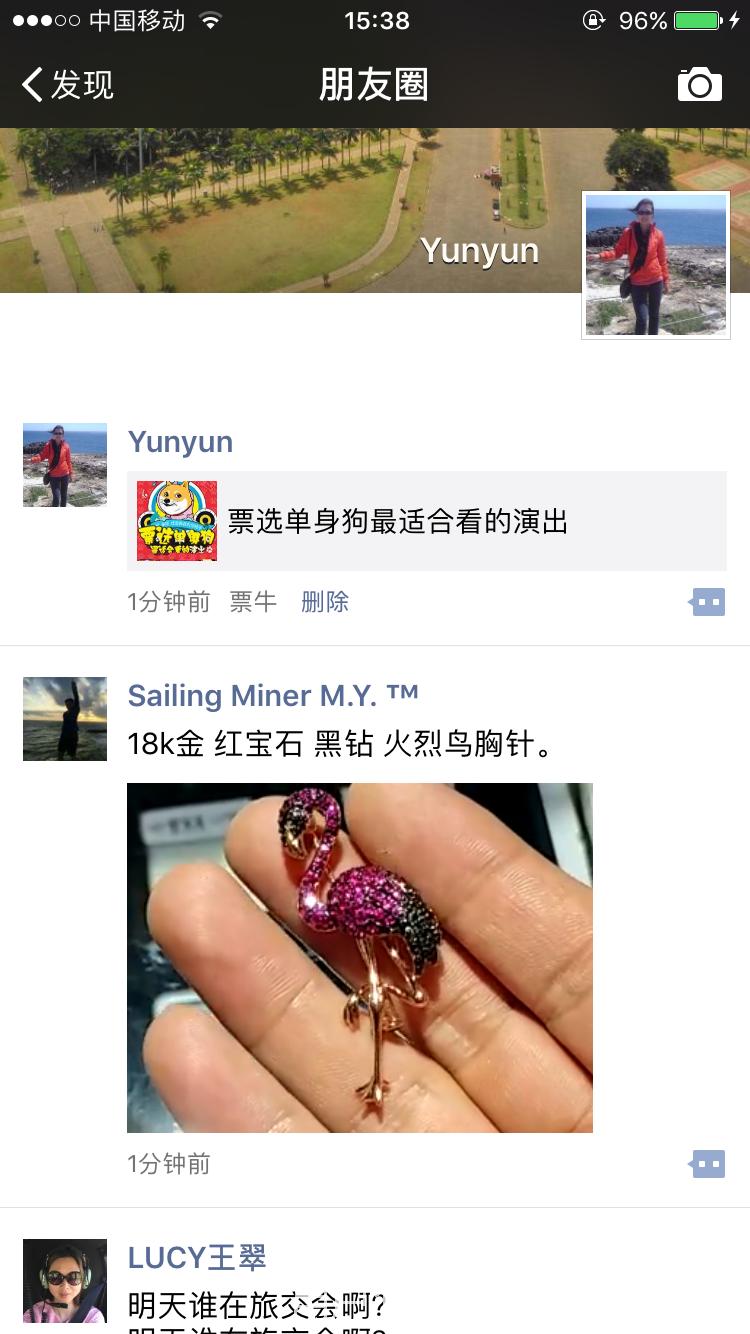Open the Sailing Miner M.Y. ™ name link
This screenshot has width=750, height=1334.
[273, 695]
